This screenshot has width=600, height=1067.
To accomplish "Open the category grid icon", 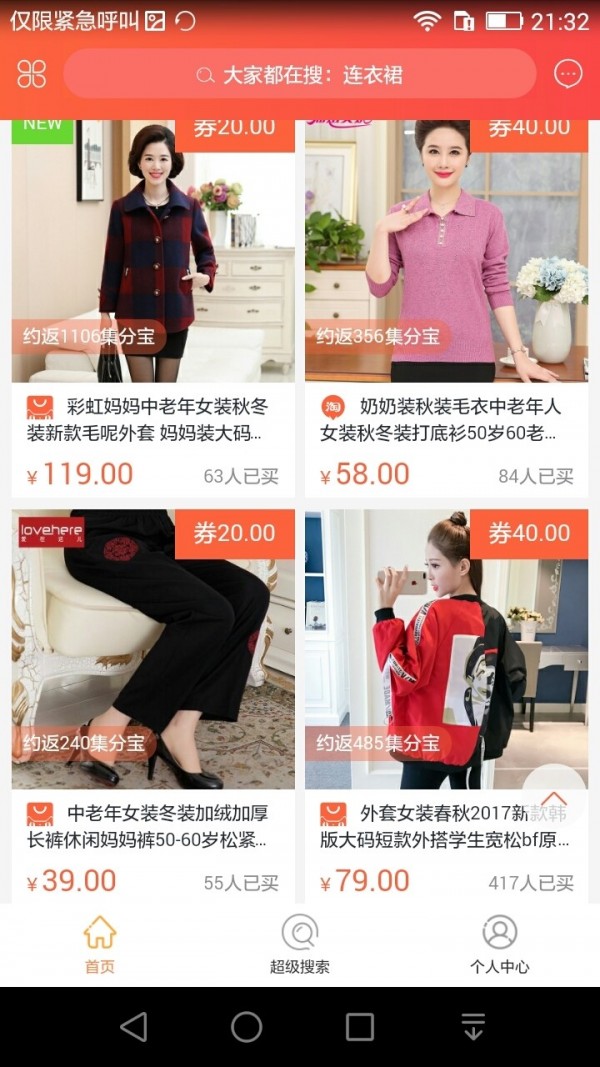I will (x=32, y=73).
